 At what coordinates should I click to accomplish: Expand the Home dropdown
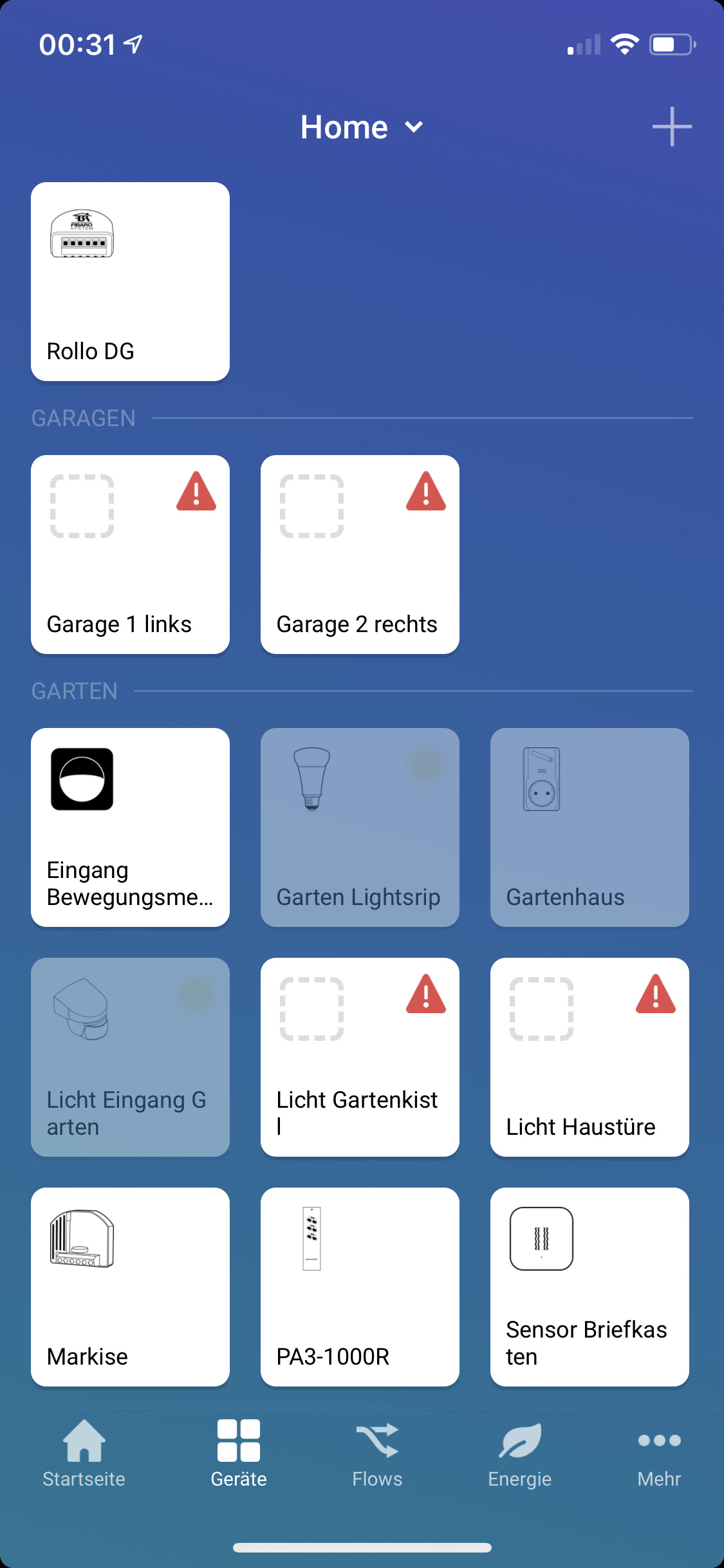click(362, 127)
